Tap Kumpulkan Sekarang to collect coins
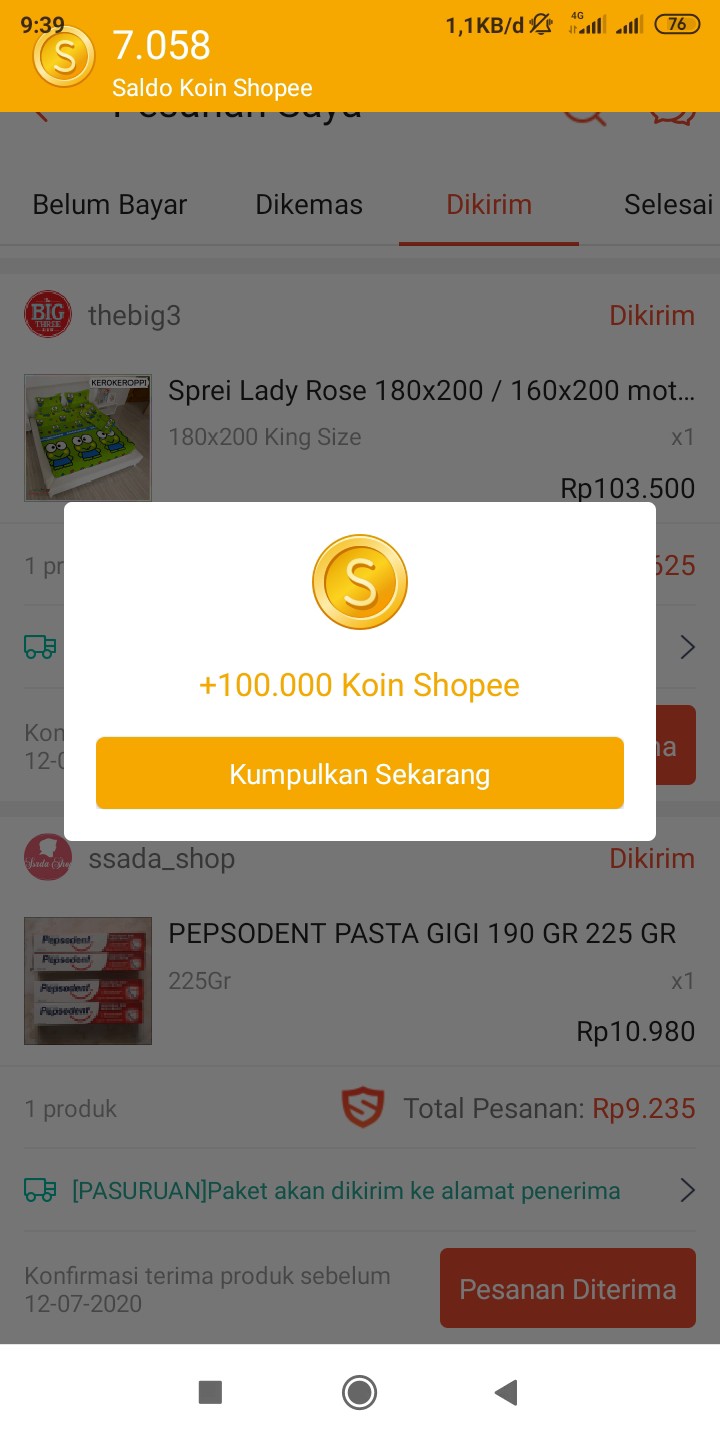This screenshot has height=1440, width=720. click(x=360, y=772)
